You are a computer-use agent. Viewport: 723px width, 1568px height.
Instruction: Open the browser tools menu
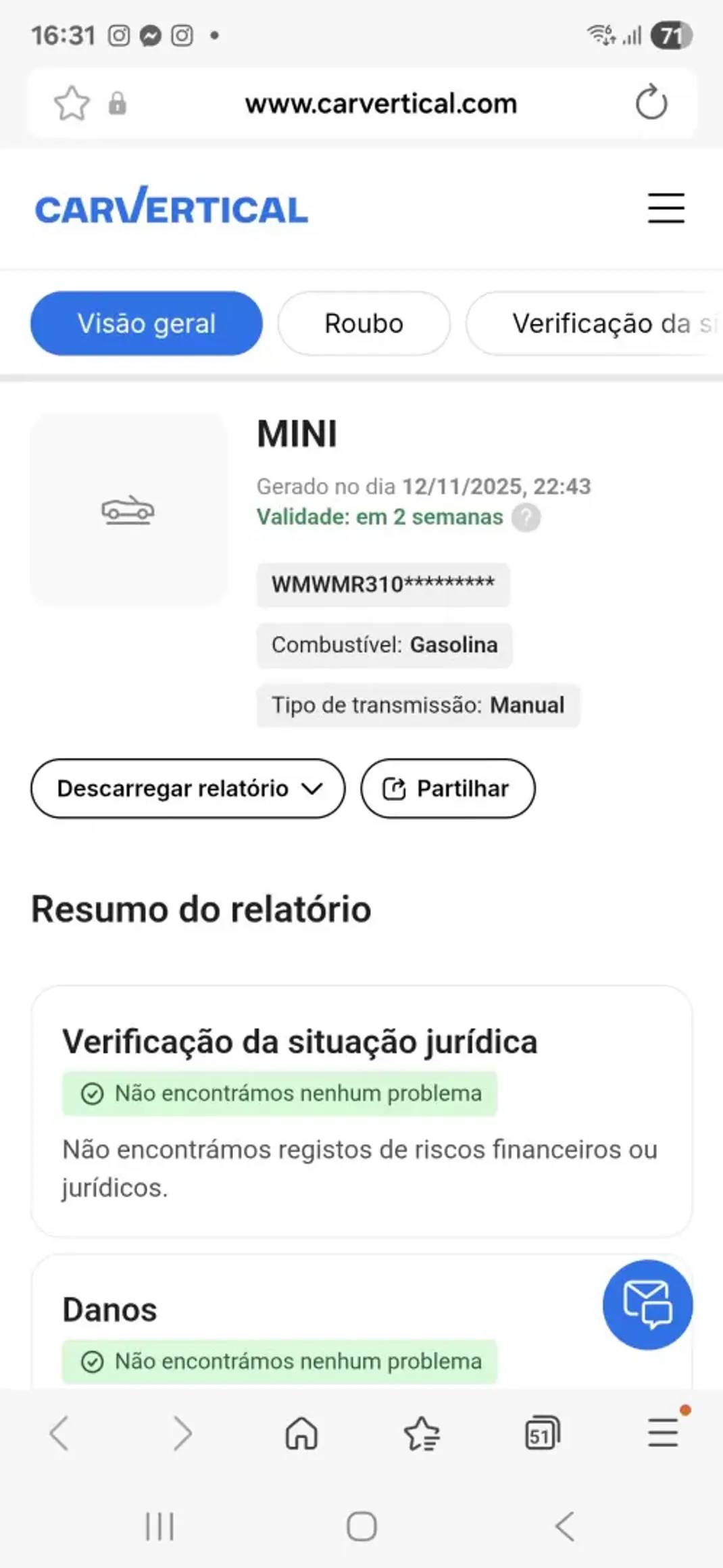click(x=663, y=1433)
